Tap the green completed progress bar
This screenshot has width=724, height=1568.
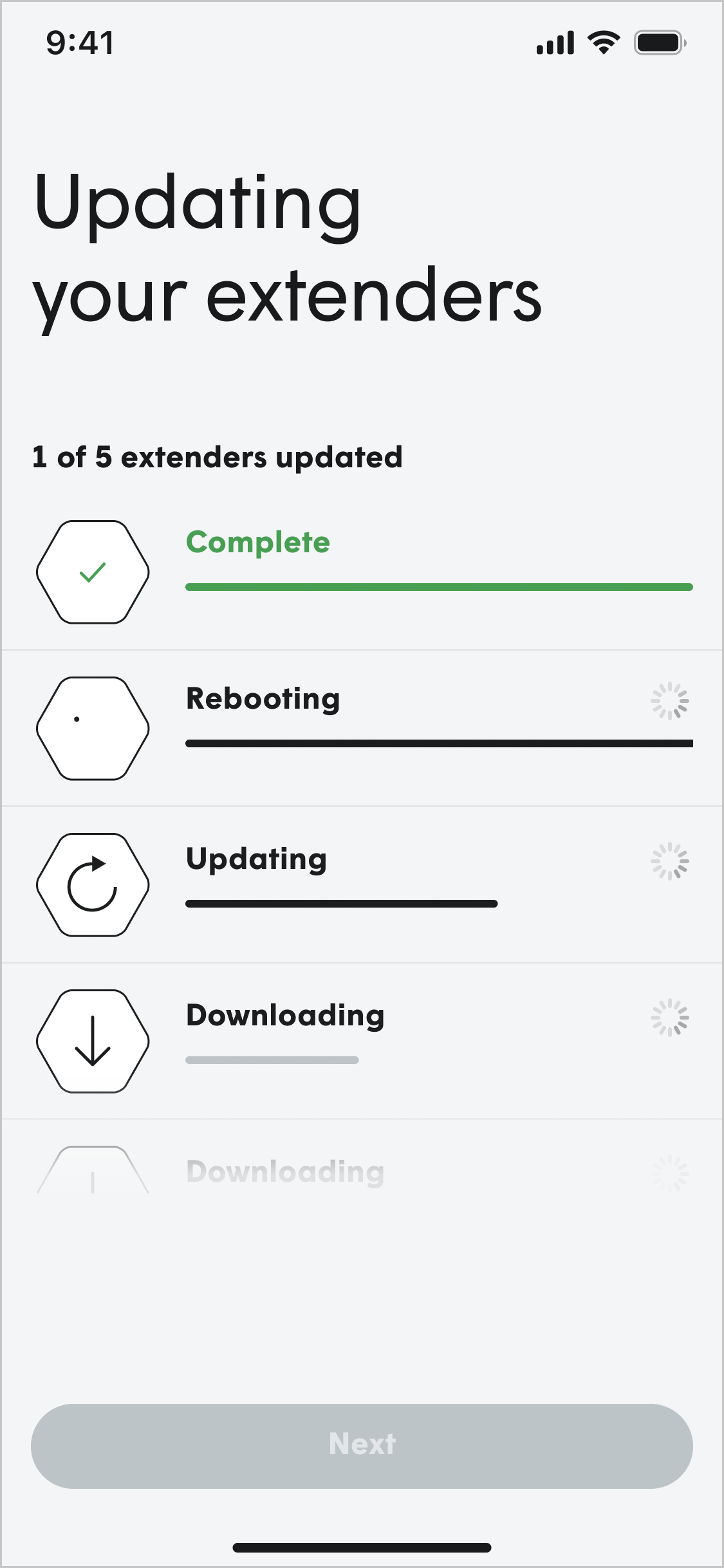click(440, 586)
